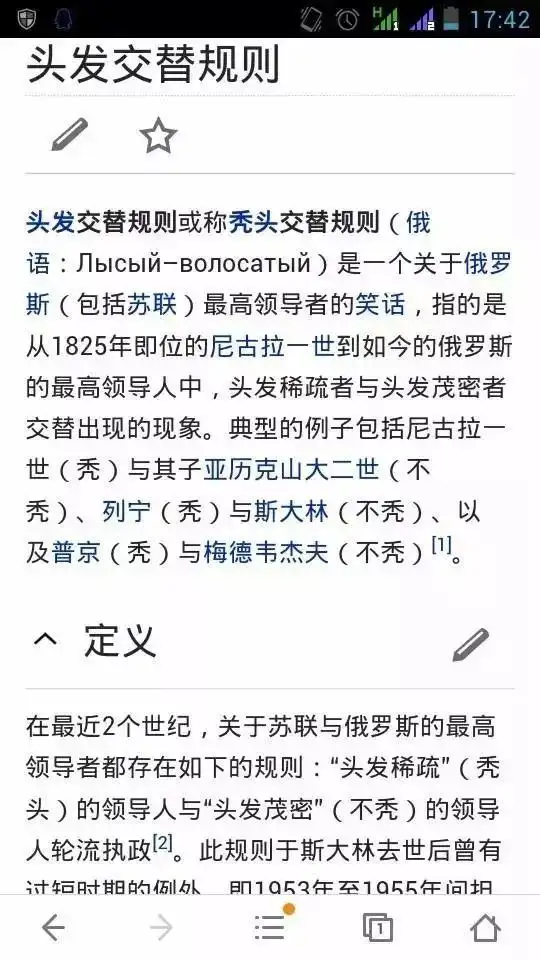Open the 头发 link
Image resolution: width=540 pixels, height=960 pixels.
tap(51, 222)
